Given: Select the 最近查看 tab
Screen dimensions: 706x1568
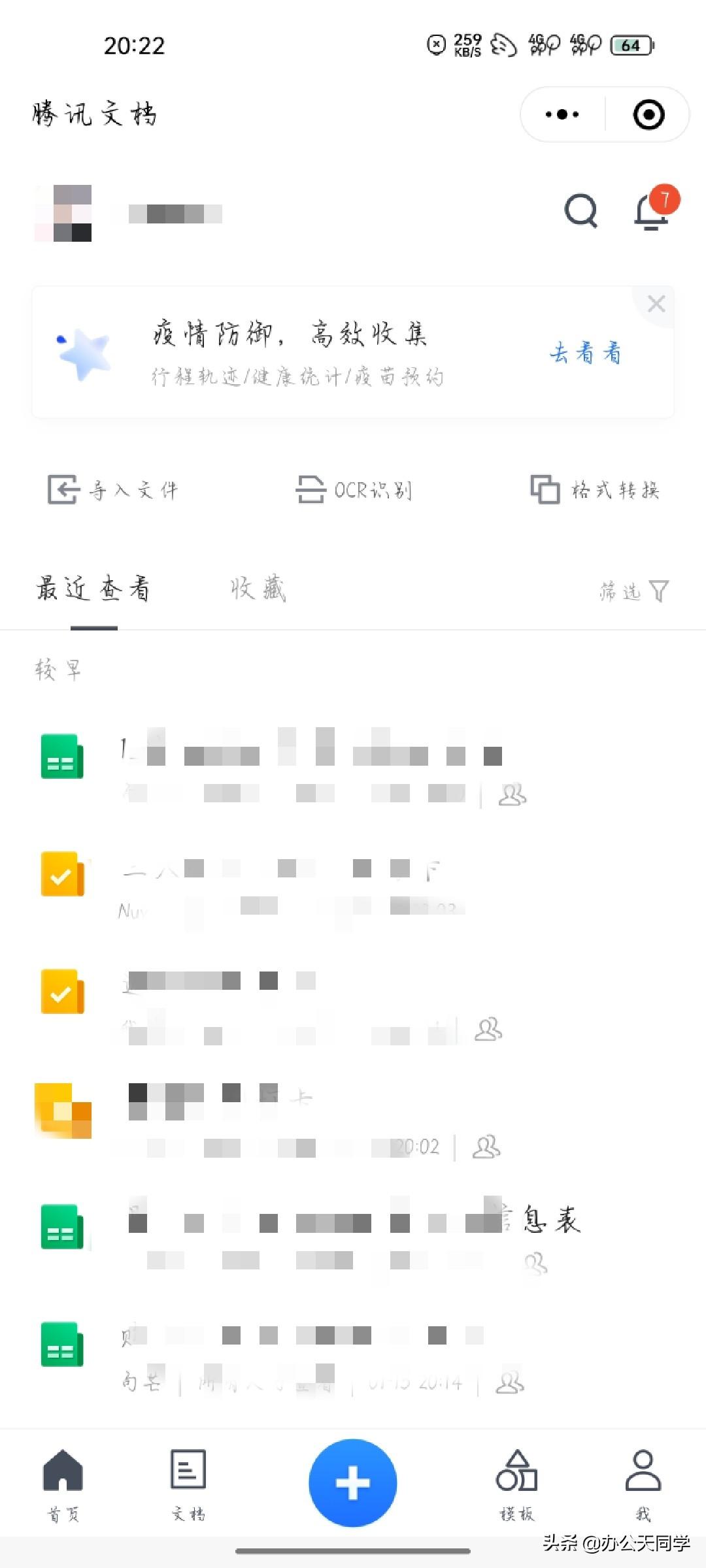Looking at the screenshot, I should click(x=93, y=589).
